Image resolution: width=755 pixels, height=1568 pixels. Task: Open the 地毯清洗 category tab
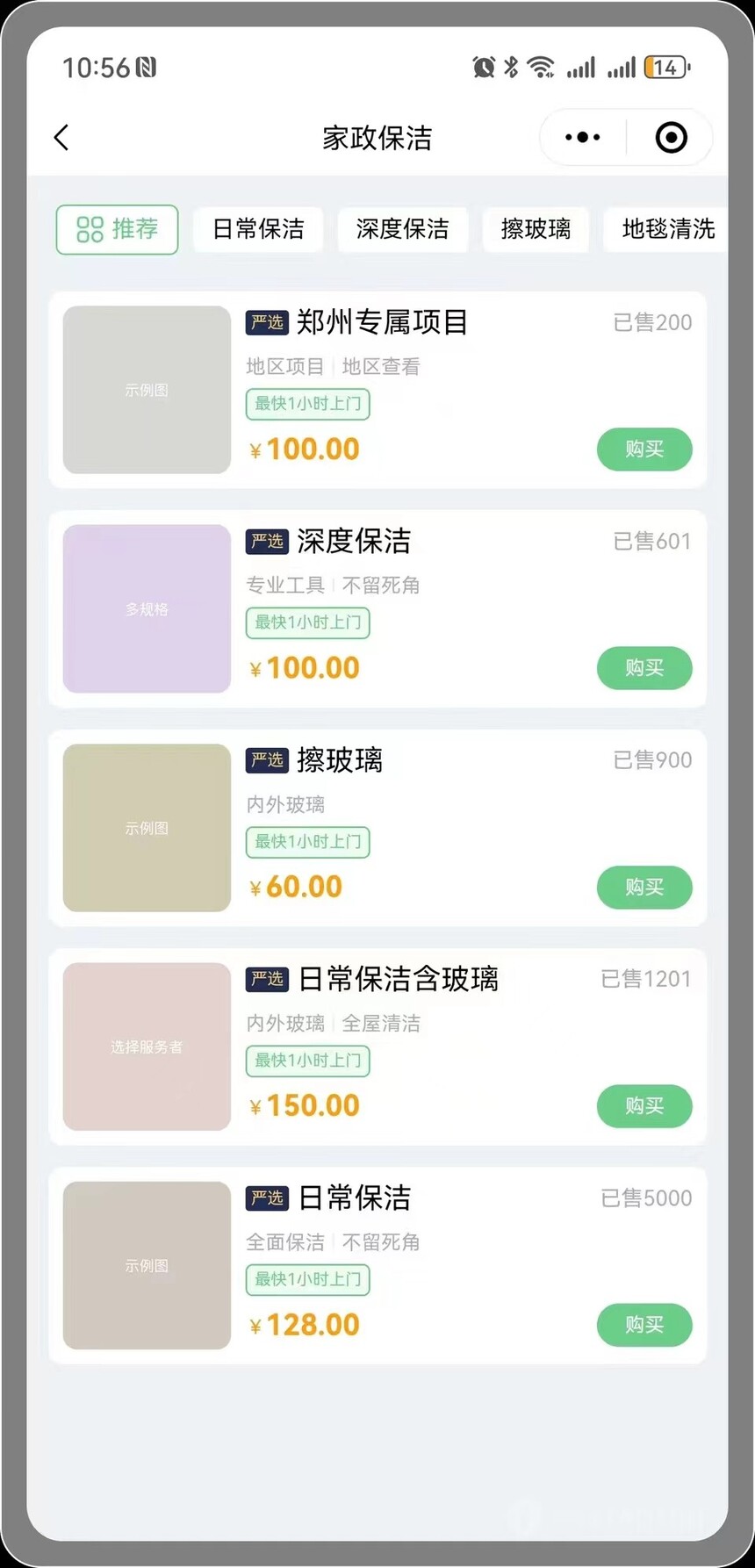coord(667,230)
